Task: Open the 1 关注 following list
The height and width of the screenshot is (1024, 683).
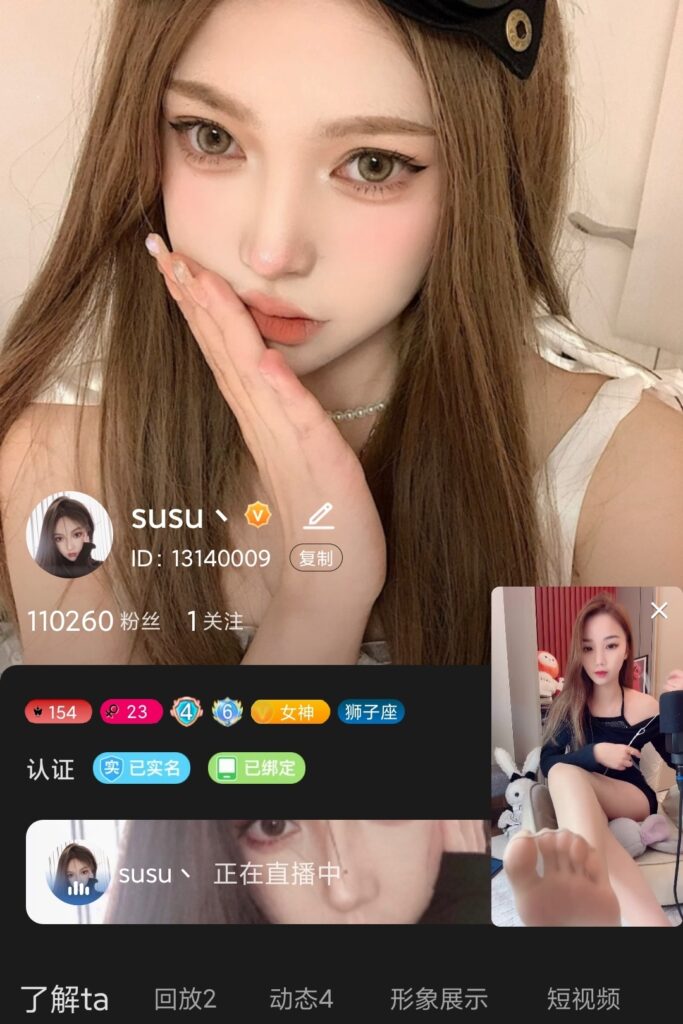Action: 215,621
